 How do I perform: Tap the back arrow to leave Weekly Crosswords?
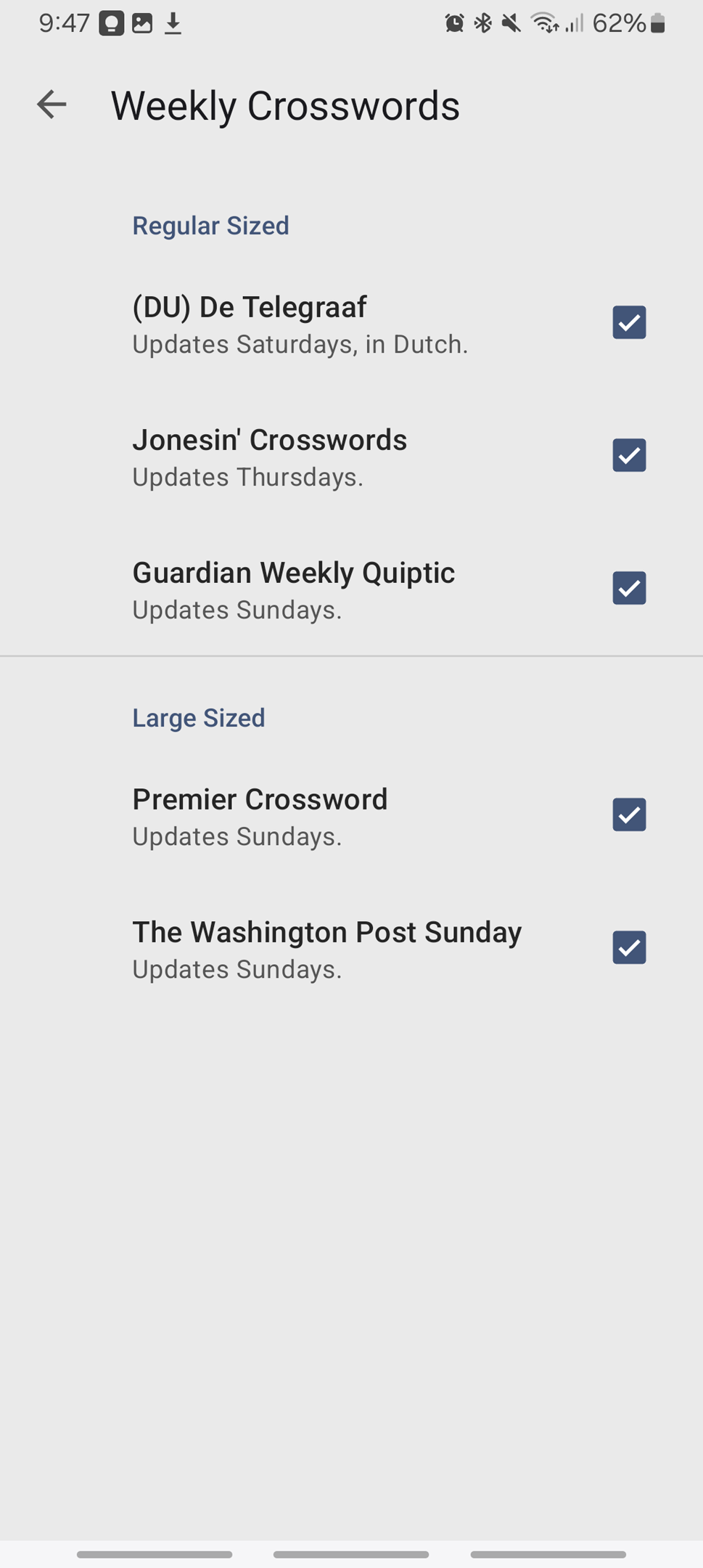(x=50, y=105)
